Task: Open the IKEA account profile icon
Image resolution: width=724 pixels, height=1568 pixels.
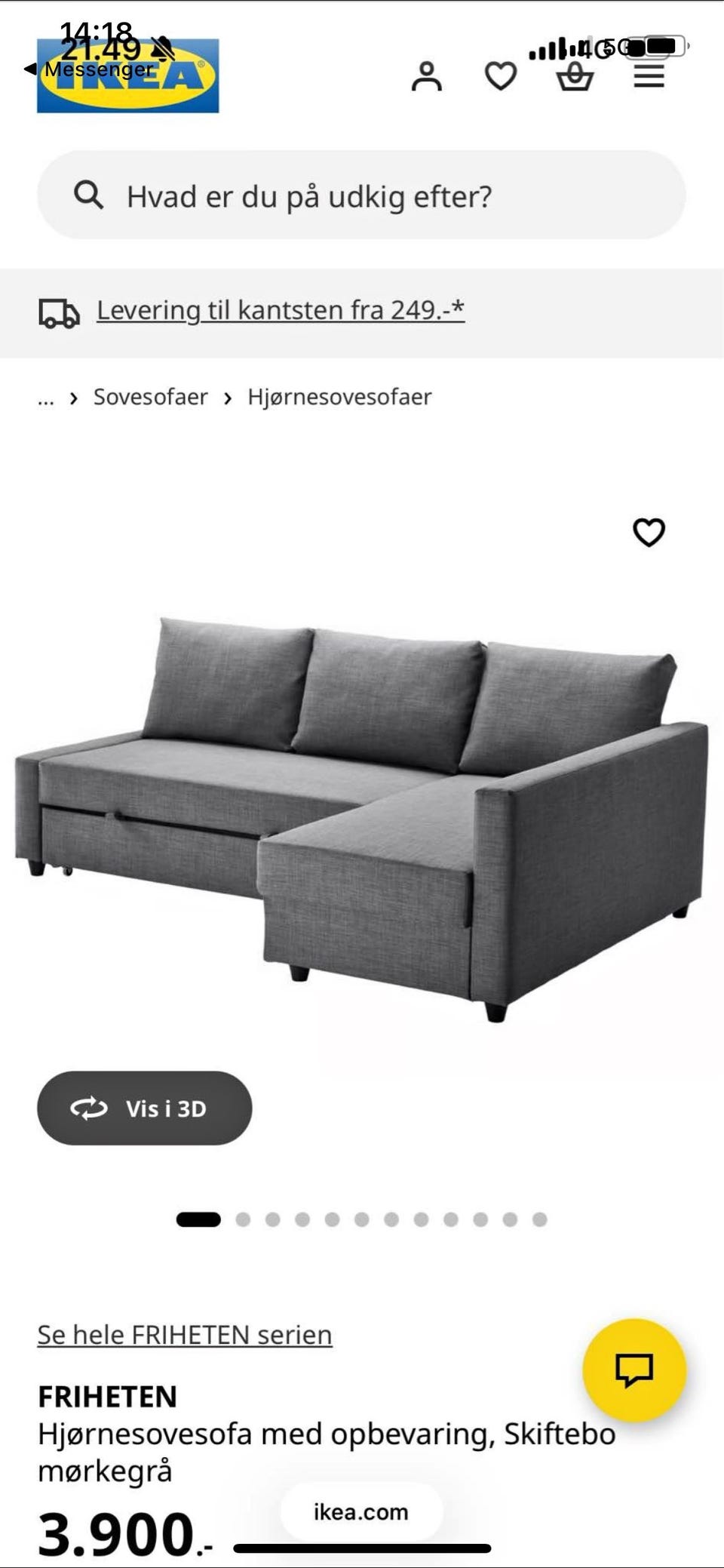Action: pos(428,75)
